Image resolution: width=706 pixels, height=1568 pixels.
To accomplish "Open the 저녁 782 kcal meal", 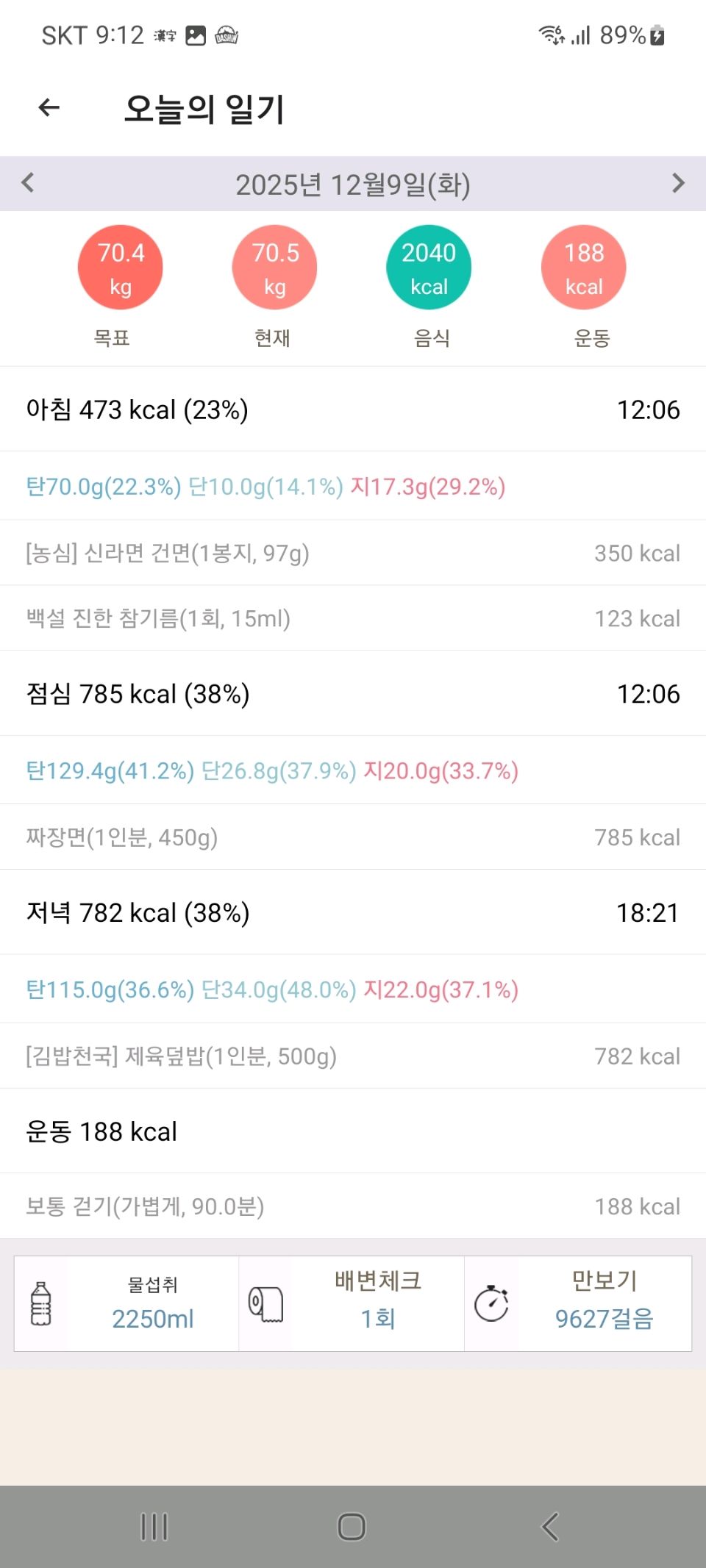I will pyautogui.click(x=353, y=912).
